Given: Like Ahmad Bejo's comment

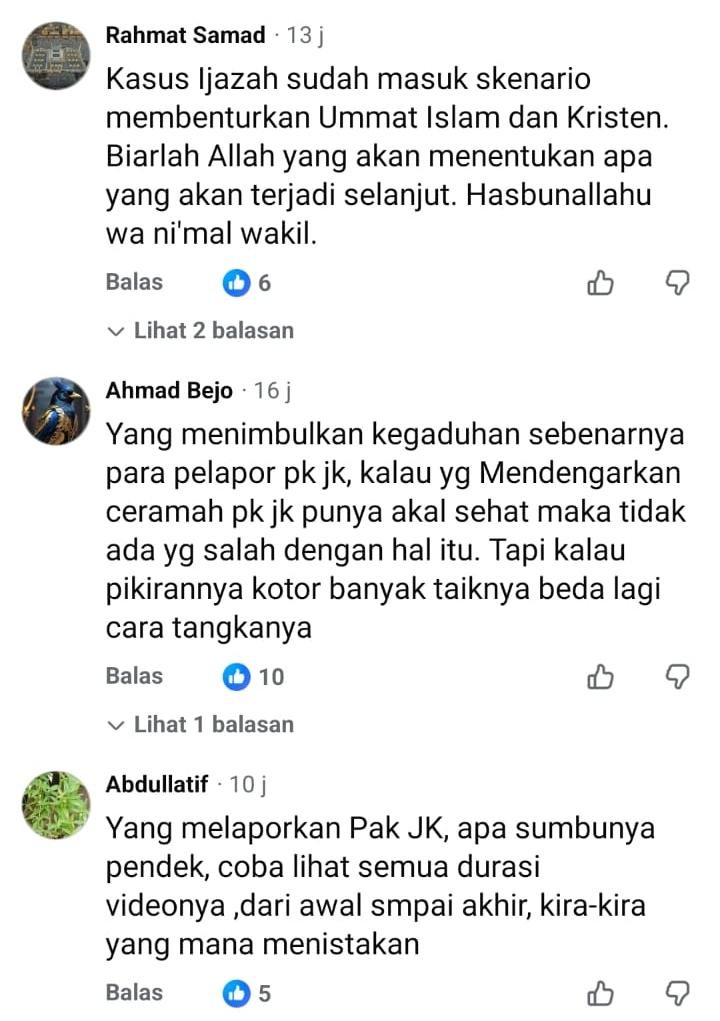Looking at the screenshot, I should [x=600, y=678].
